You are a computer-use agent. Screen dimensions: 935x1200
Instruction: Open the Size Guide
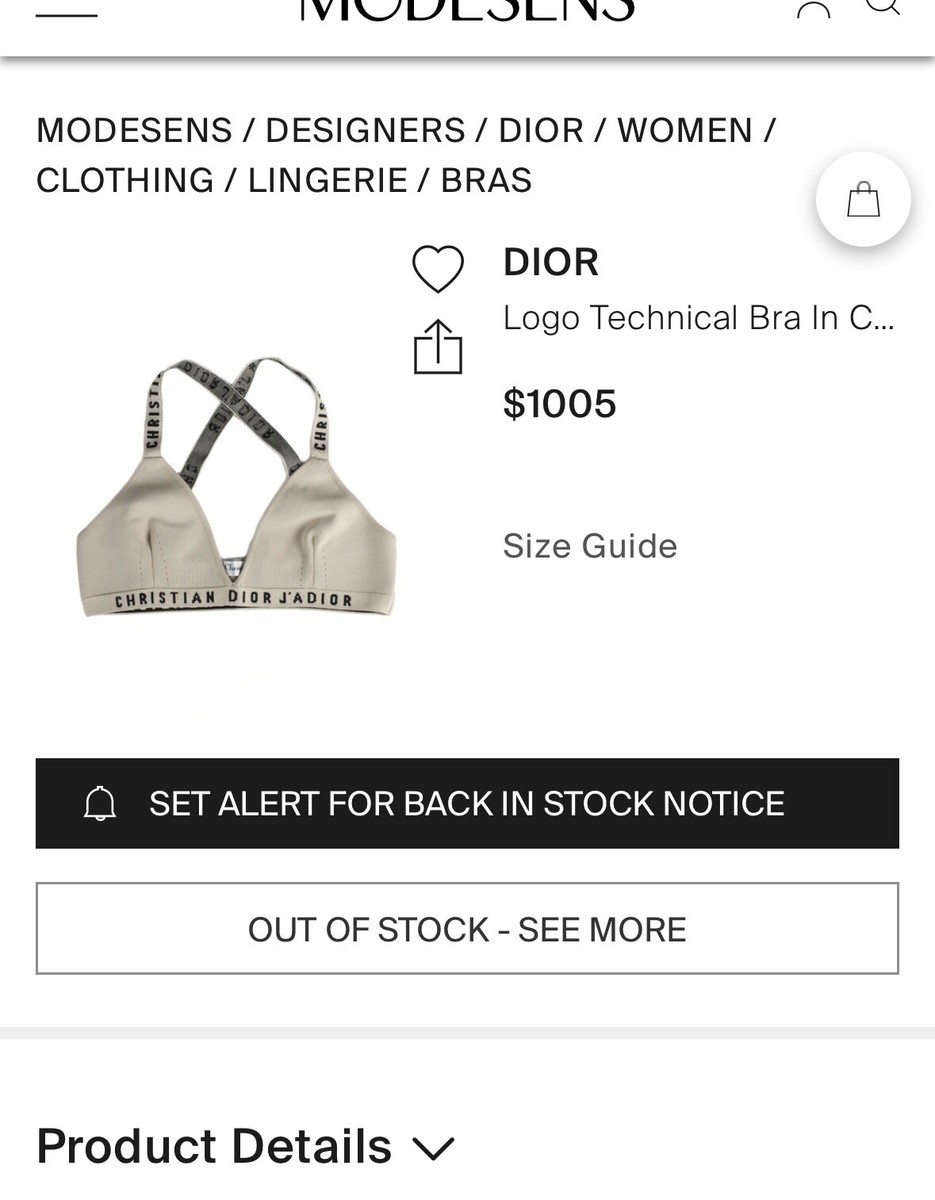[x=589, y=545]
